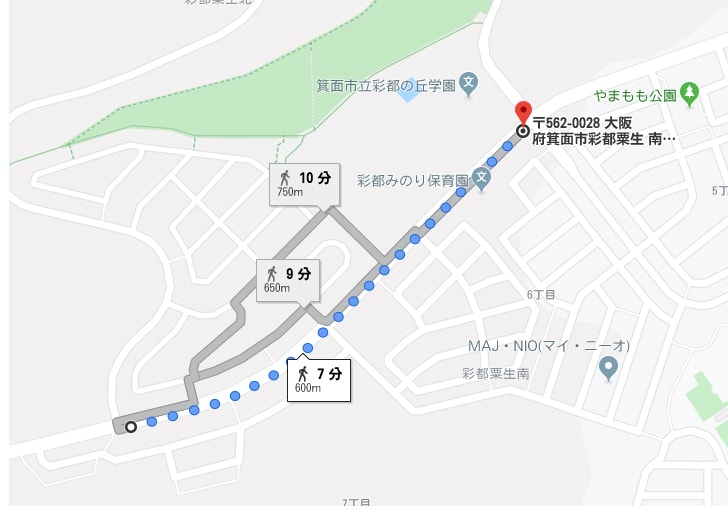Tap the route starting point circle
Viewport: 728px width, 516px height.
click(131, 427)
